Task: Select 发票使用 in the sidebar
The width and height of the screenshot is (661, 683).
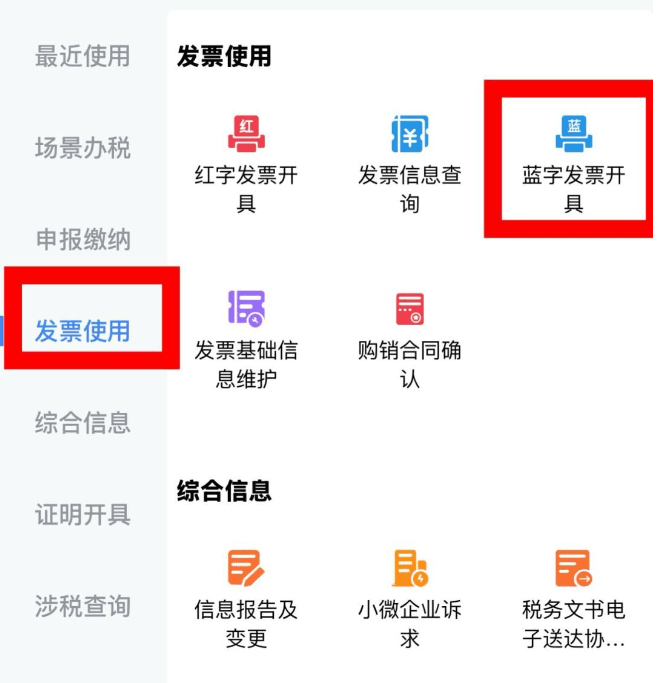Action: (82, 331)
